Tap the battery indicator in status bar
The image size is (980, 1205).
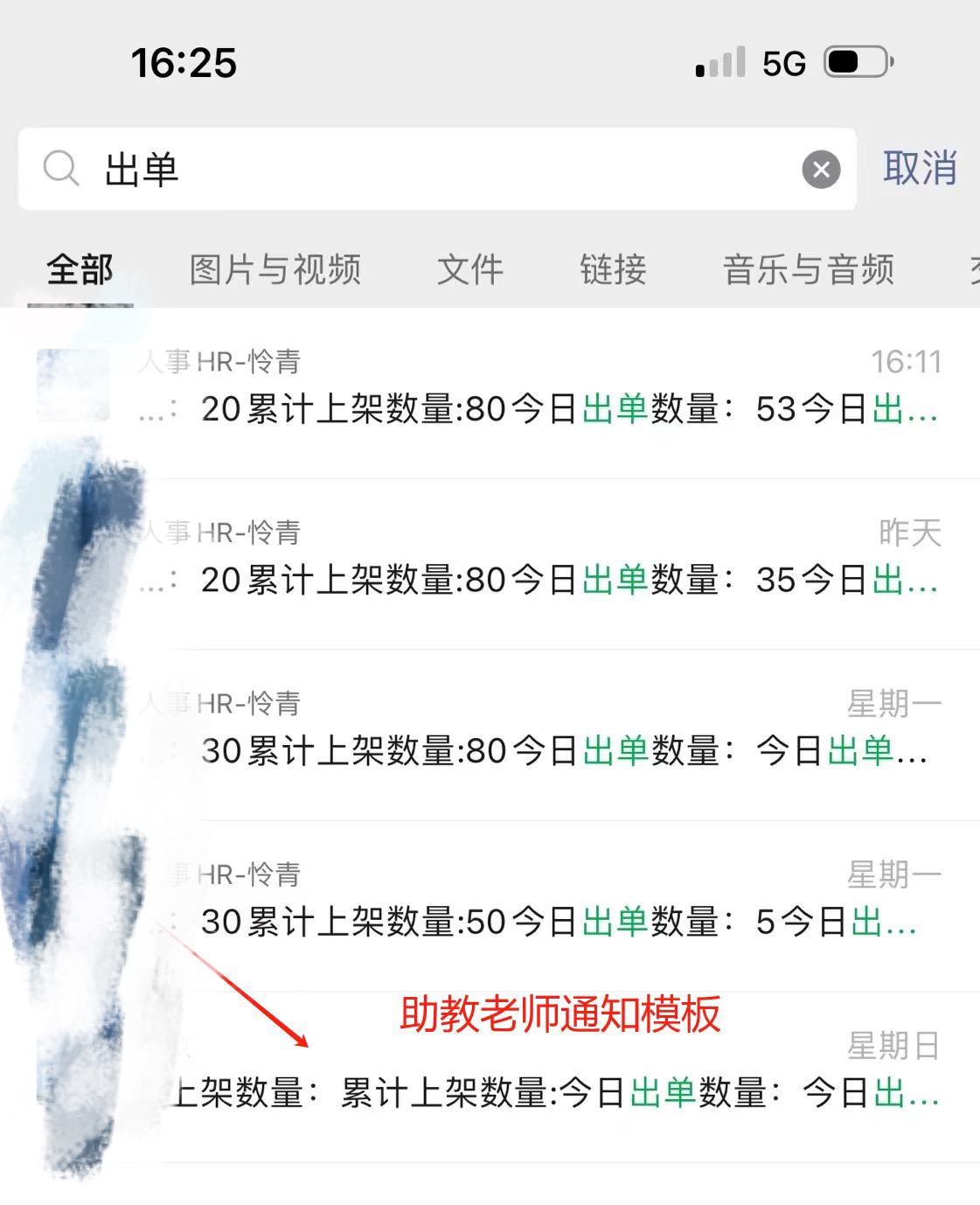[858, 62]
